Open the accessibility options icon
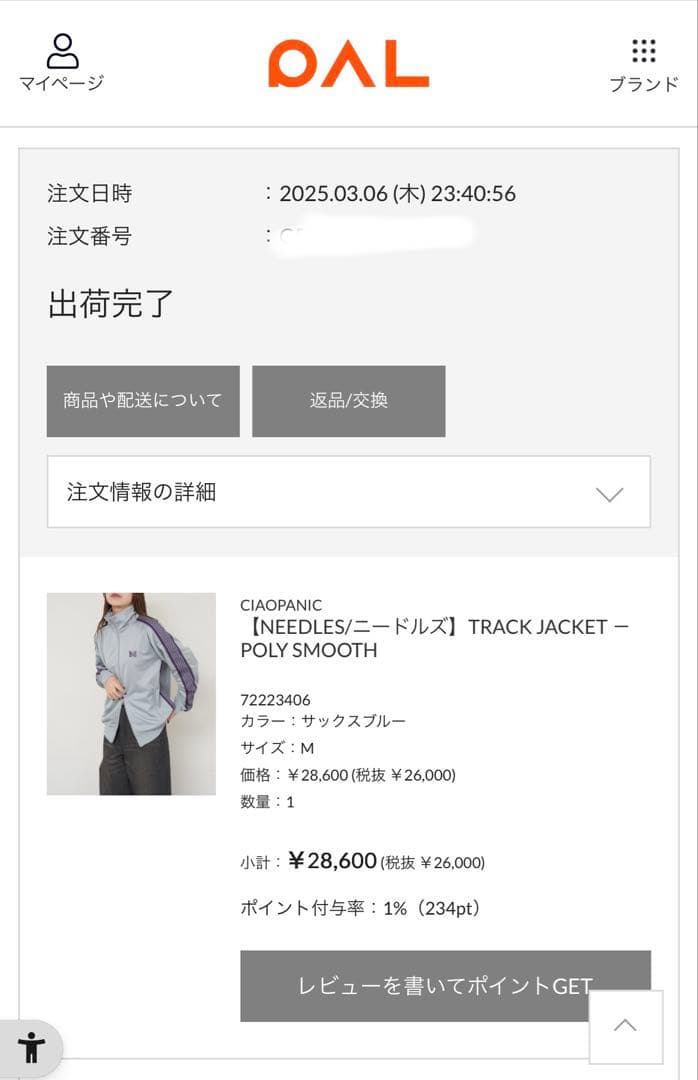The width and height of the screenshot is (698, 1080). (x=31, y=1048)
